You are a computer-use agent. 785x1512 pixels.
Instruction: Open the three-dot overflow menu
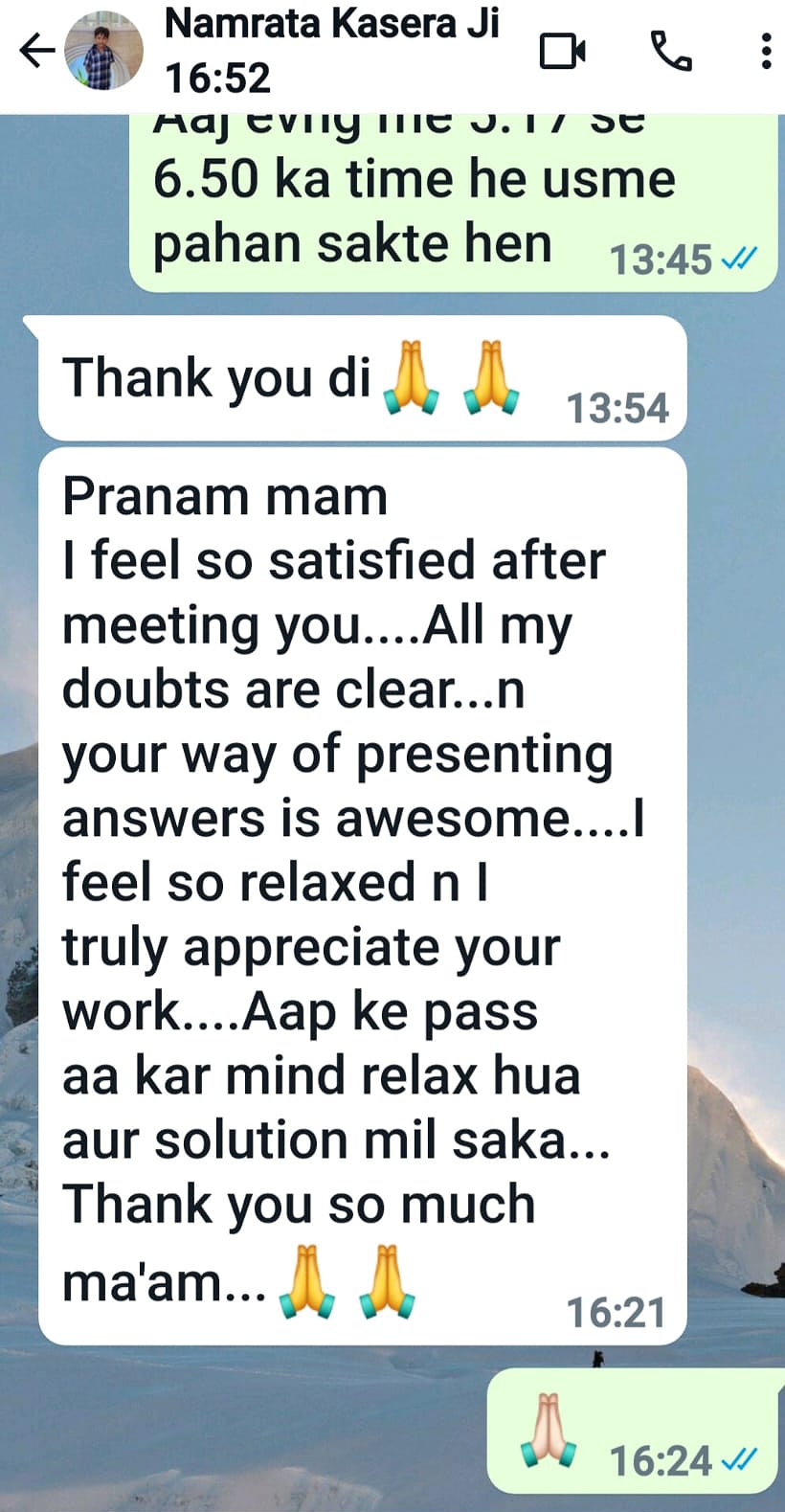point(766,51)
